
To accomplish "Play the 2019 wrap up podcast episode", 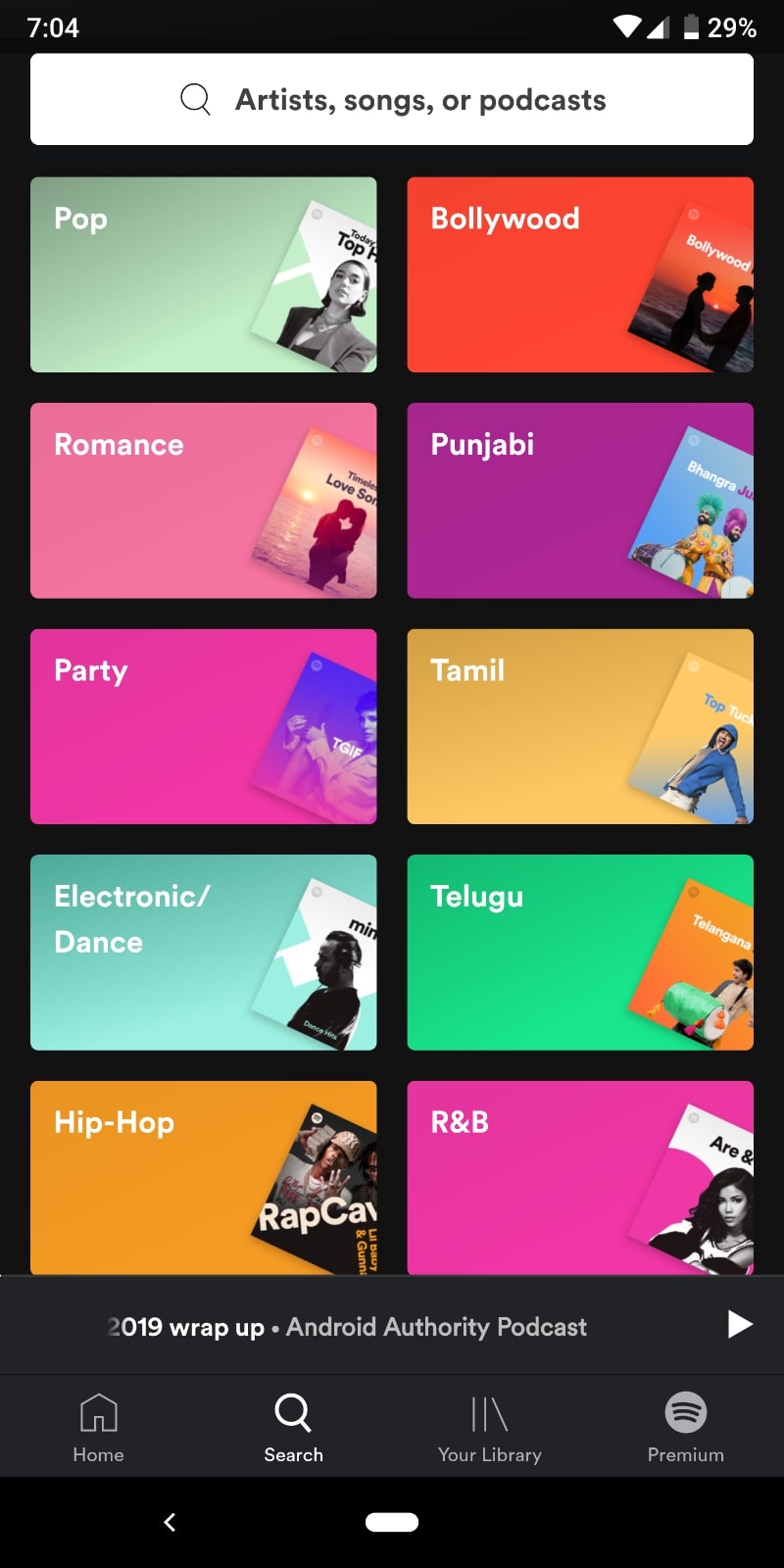I will 740,1325.
